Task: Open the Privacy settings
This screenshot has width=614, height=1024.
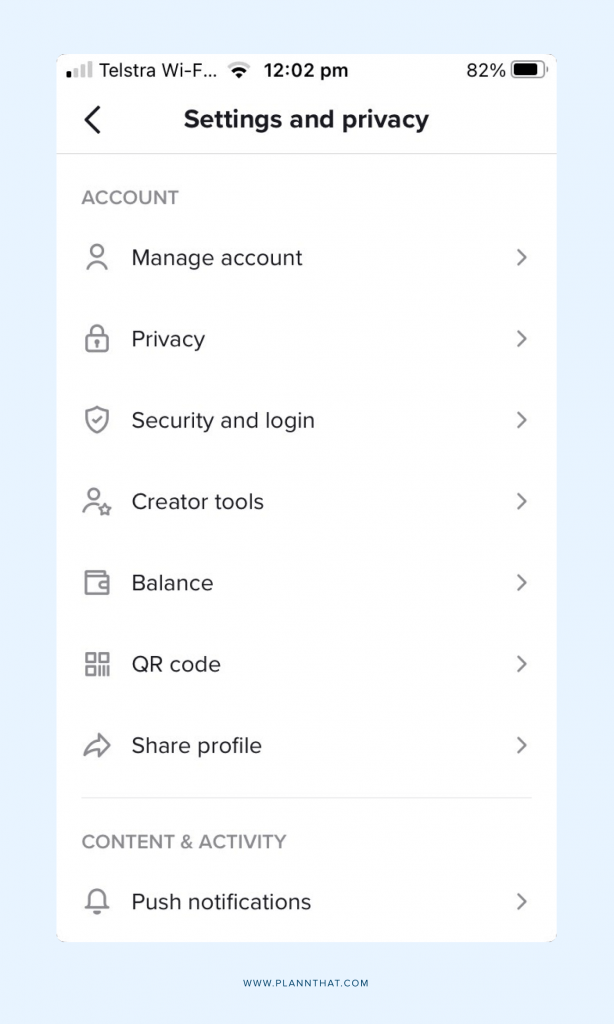Action: (x=168, y=339)
